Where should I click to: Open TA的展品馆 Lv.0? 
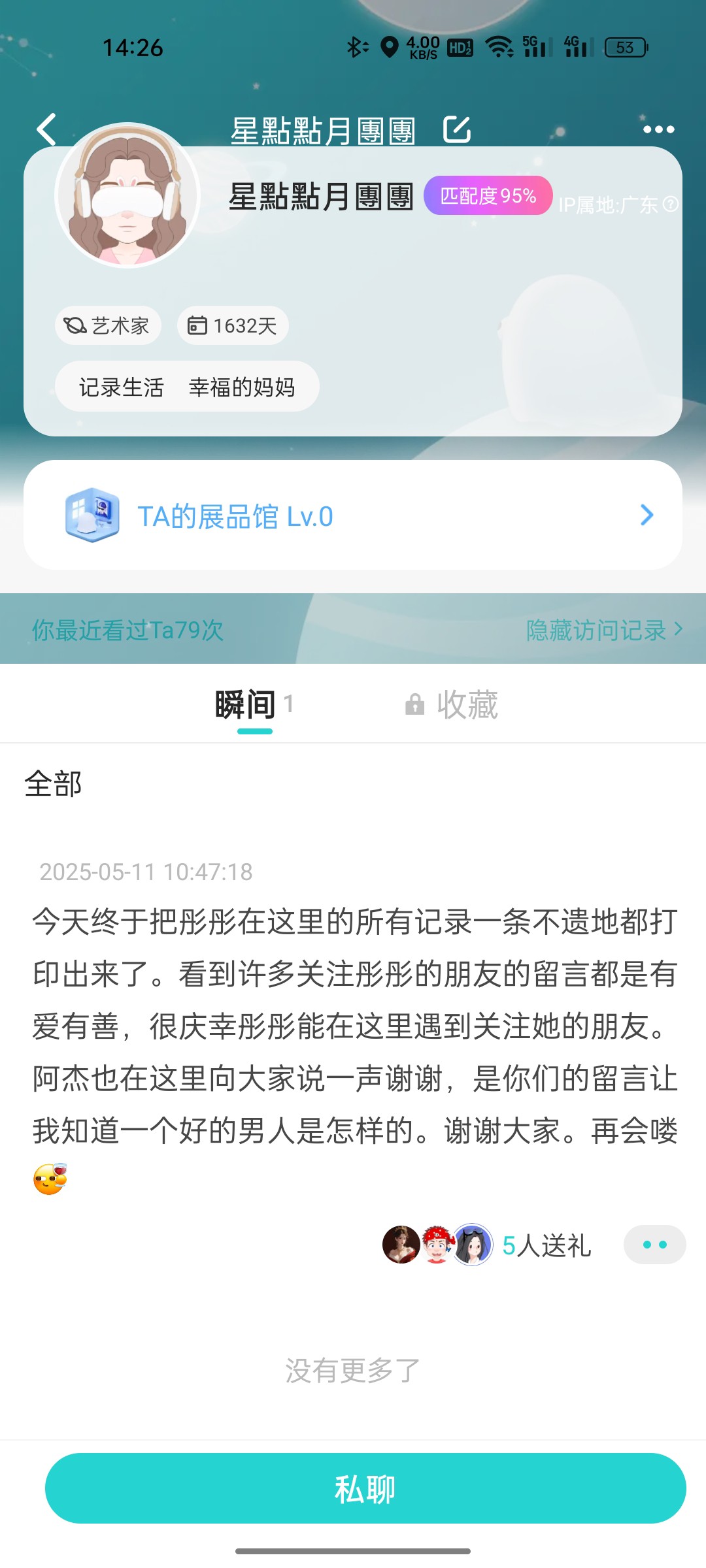[353, 515]
